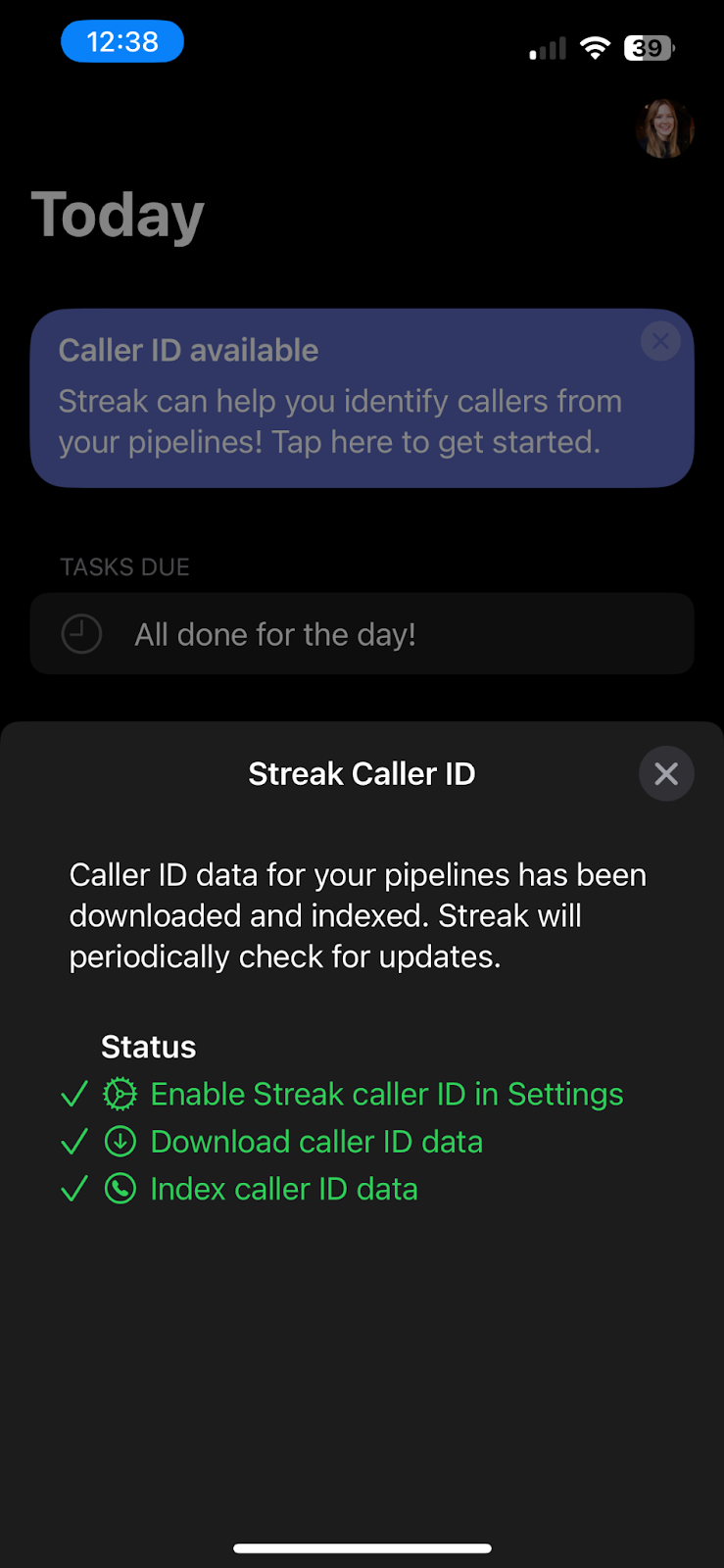Tap the download icon beside Download caller ID data
Viewport: 724px width, 1568px height.
coord(120,1141)
